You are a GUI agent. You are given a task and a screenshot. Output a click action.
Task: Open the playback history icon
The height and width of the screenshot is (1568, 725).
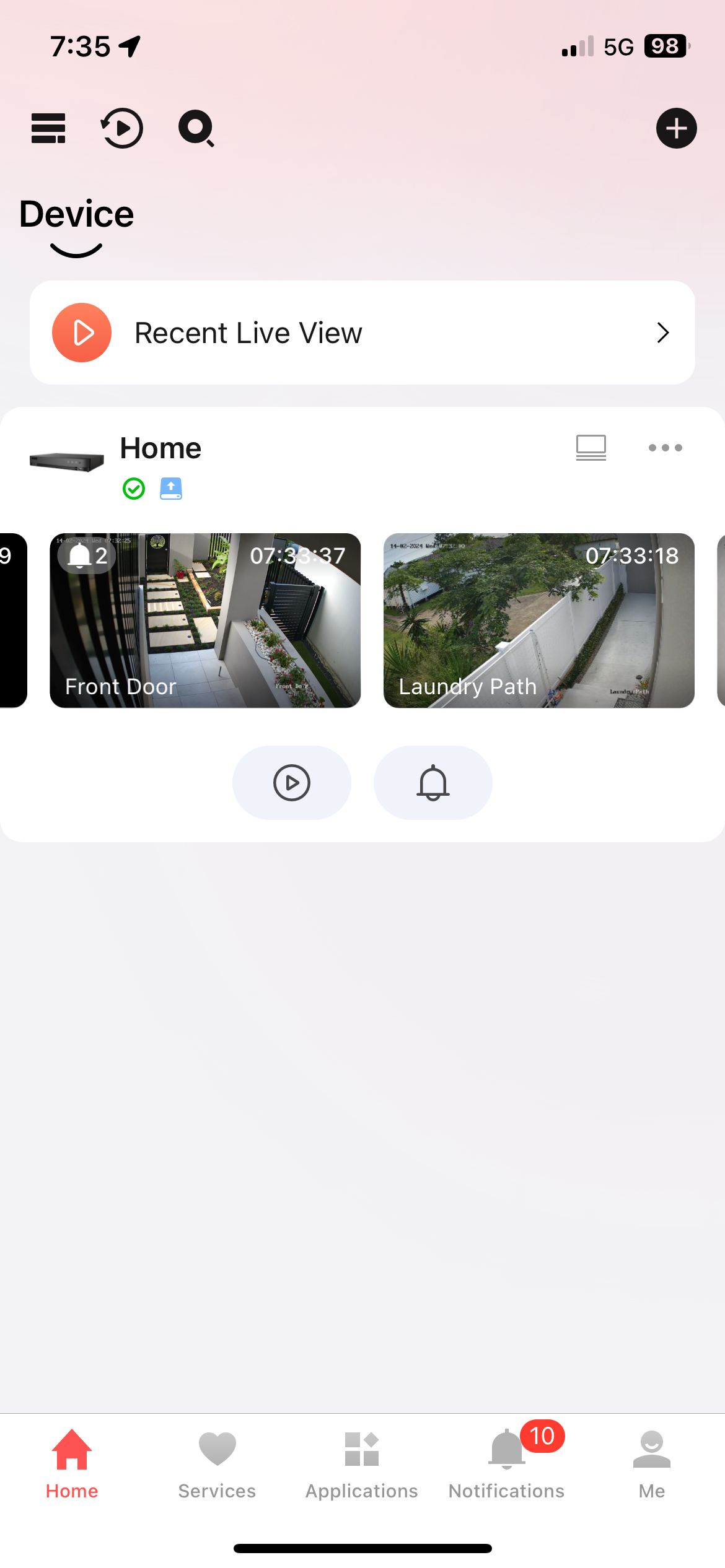click(122, 128)
